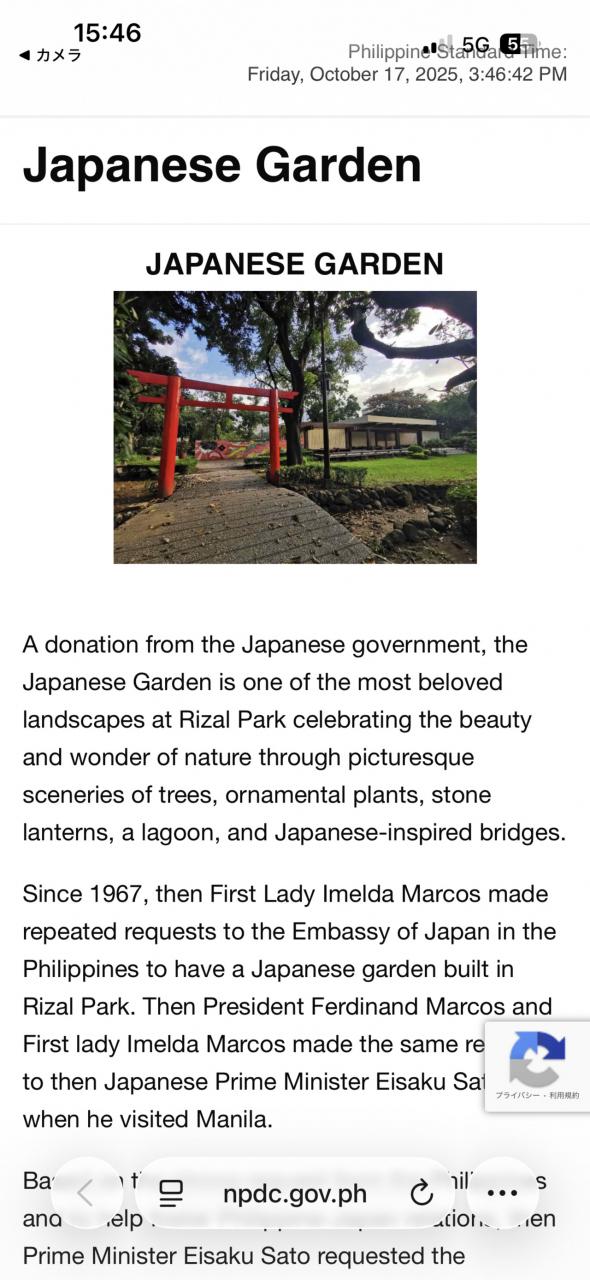Tap the npdc.gov.ph address bar
Screen dimensions: 590x1280
coord(295,1193)
